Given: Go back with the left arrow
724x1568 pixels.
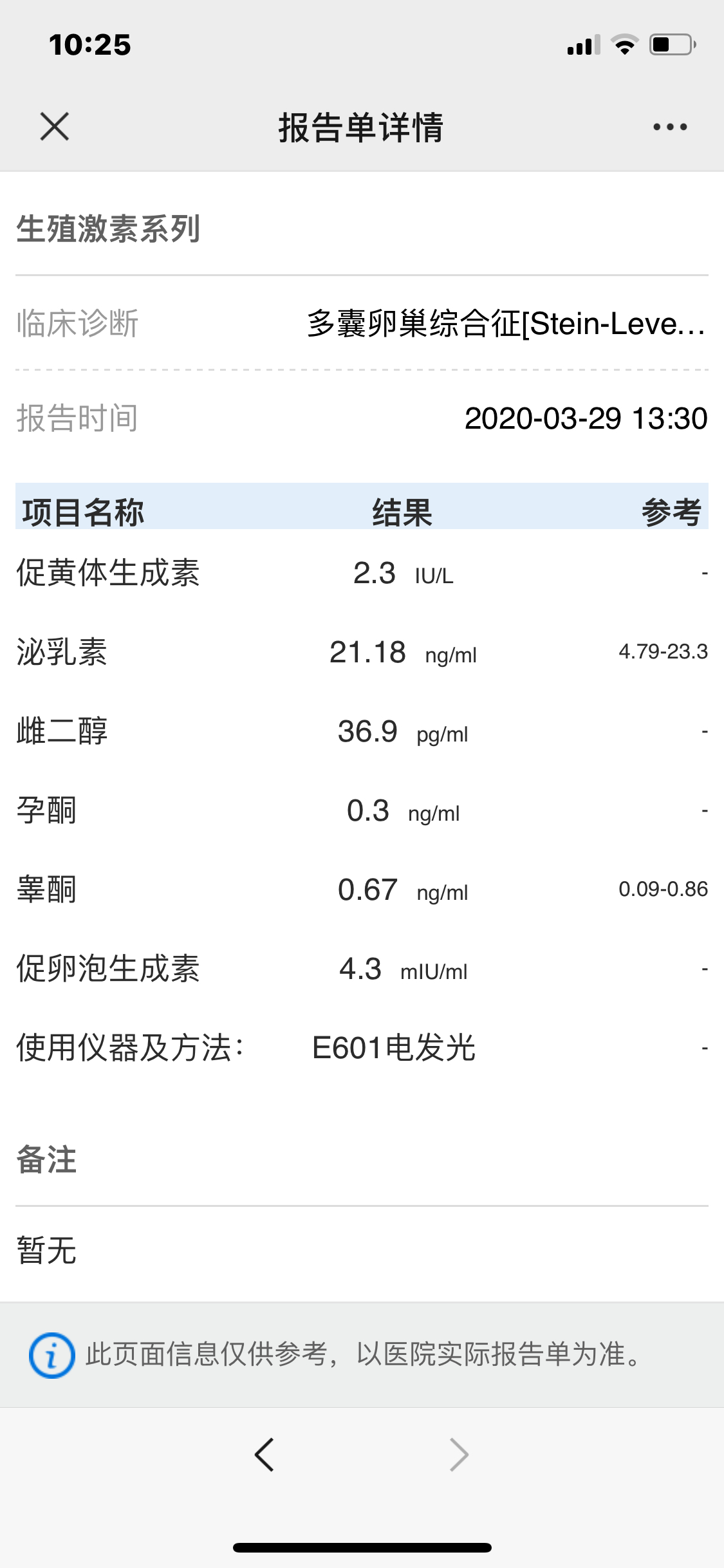Looking at the screenshot, I should click(265, 1455).
